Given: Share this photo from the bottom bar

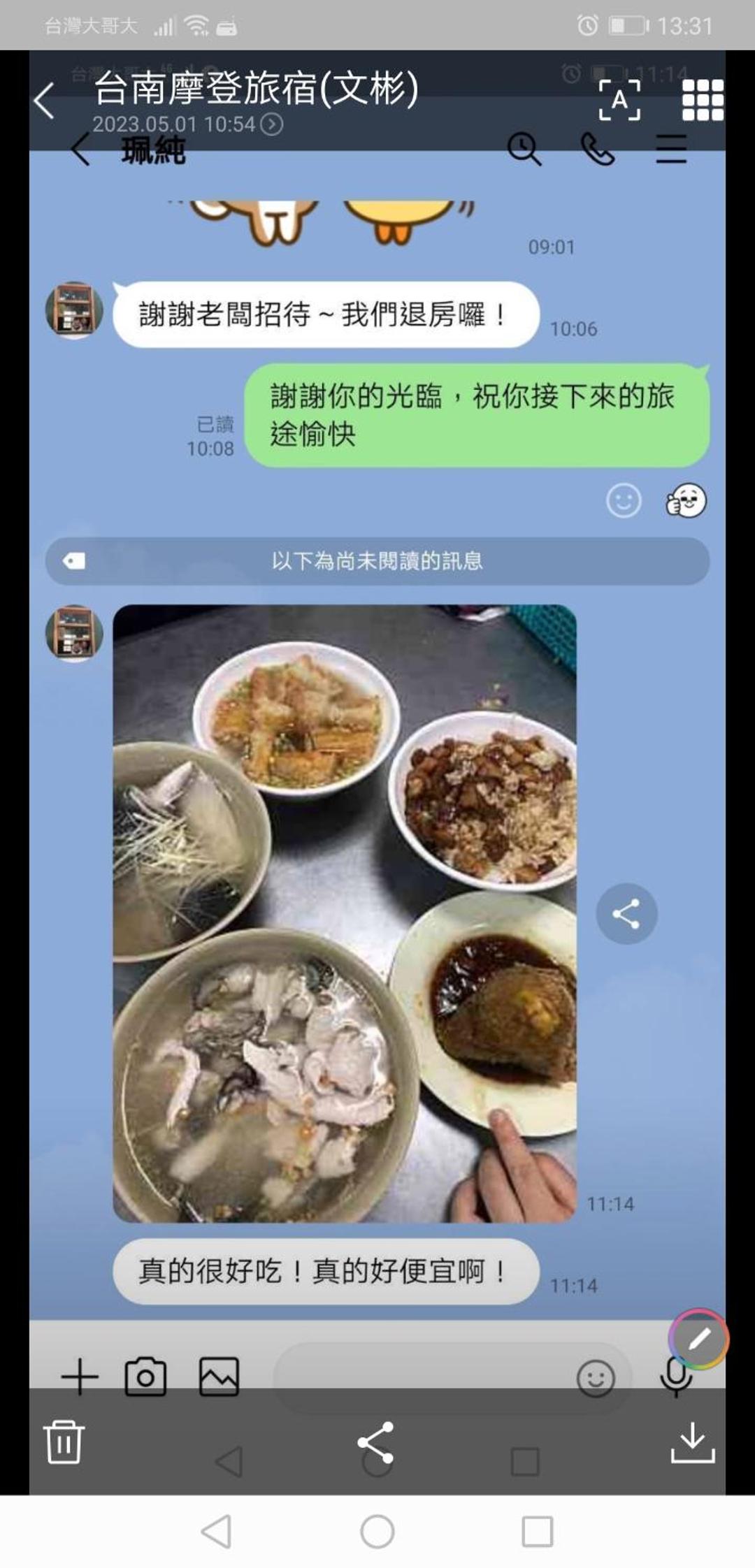Looking at the screenshot, I should tap(376, 1442).
